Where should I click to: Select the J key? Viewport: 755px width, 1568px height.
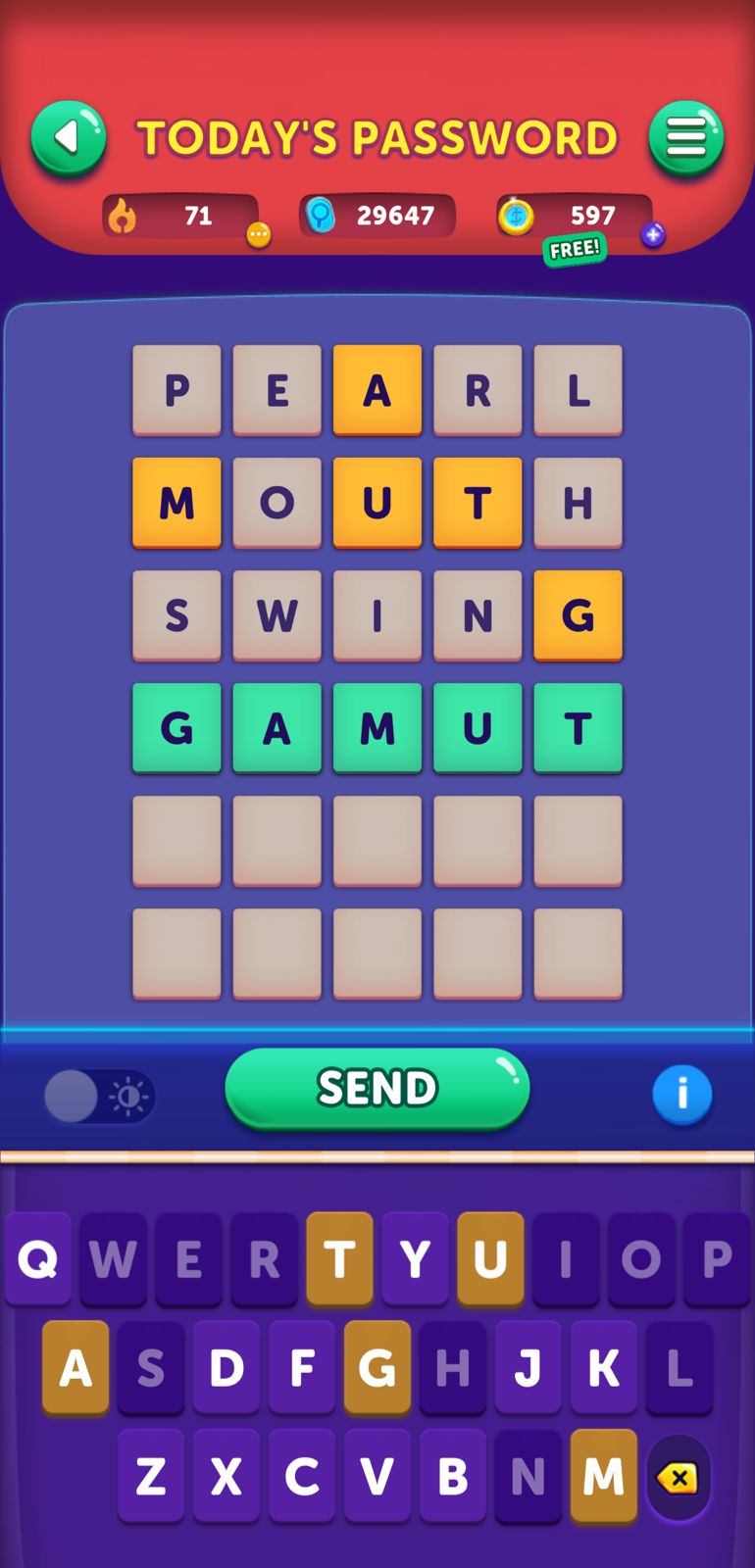528,1367
